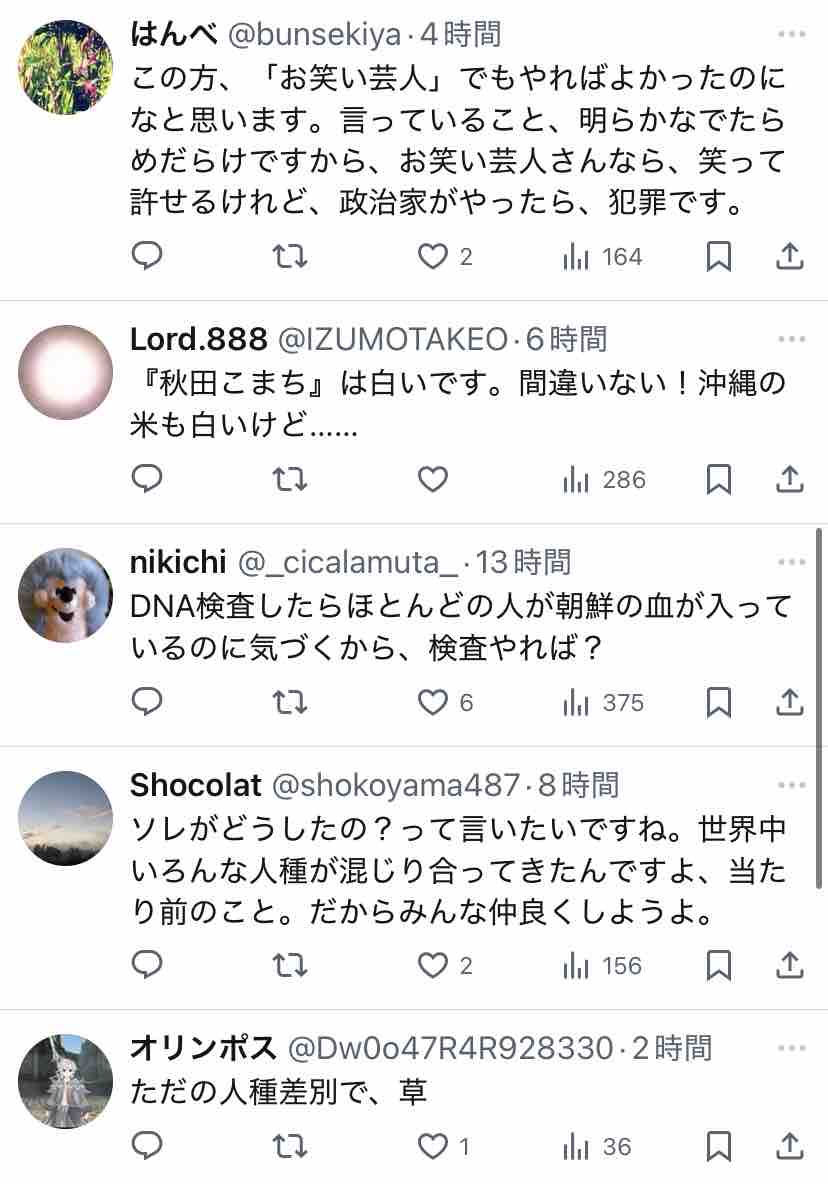
Task: Open more options on Shocolat's post
Action: [791, 785]
